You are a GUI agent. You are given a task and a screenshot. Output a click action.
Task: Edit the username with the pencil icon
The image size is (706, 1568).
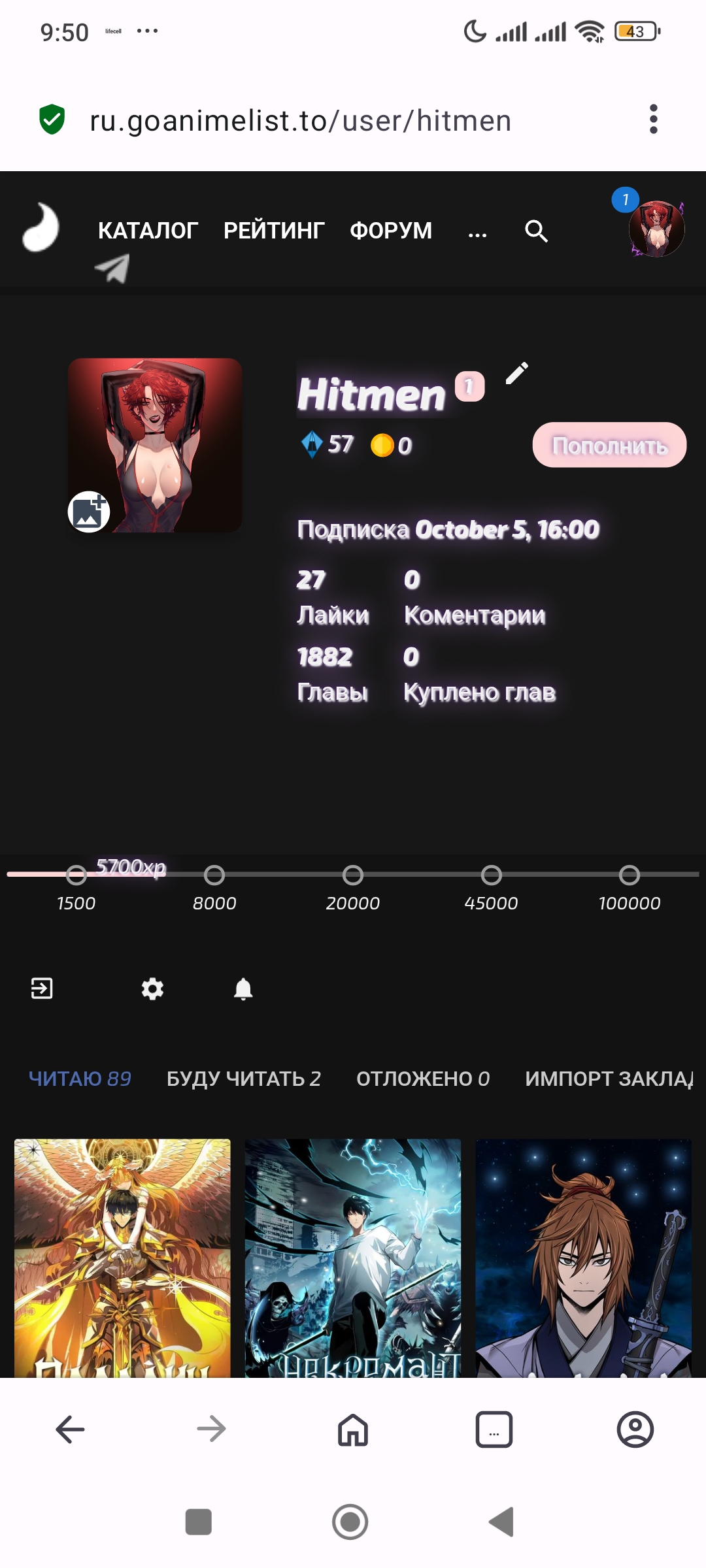click(516, 374)
